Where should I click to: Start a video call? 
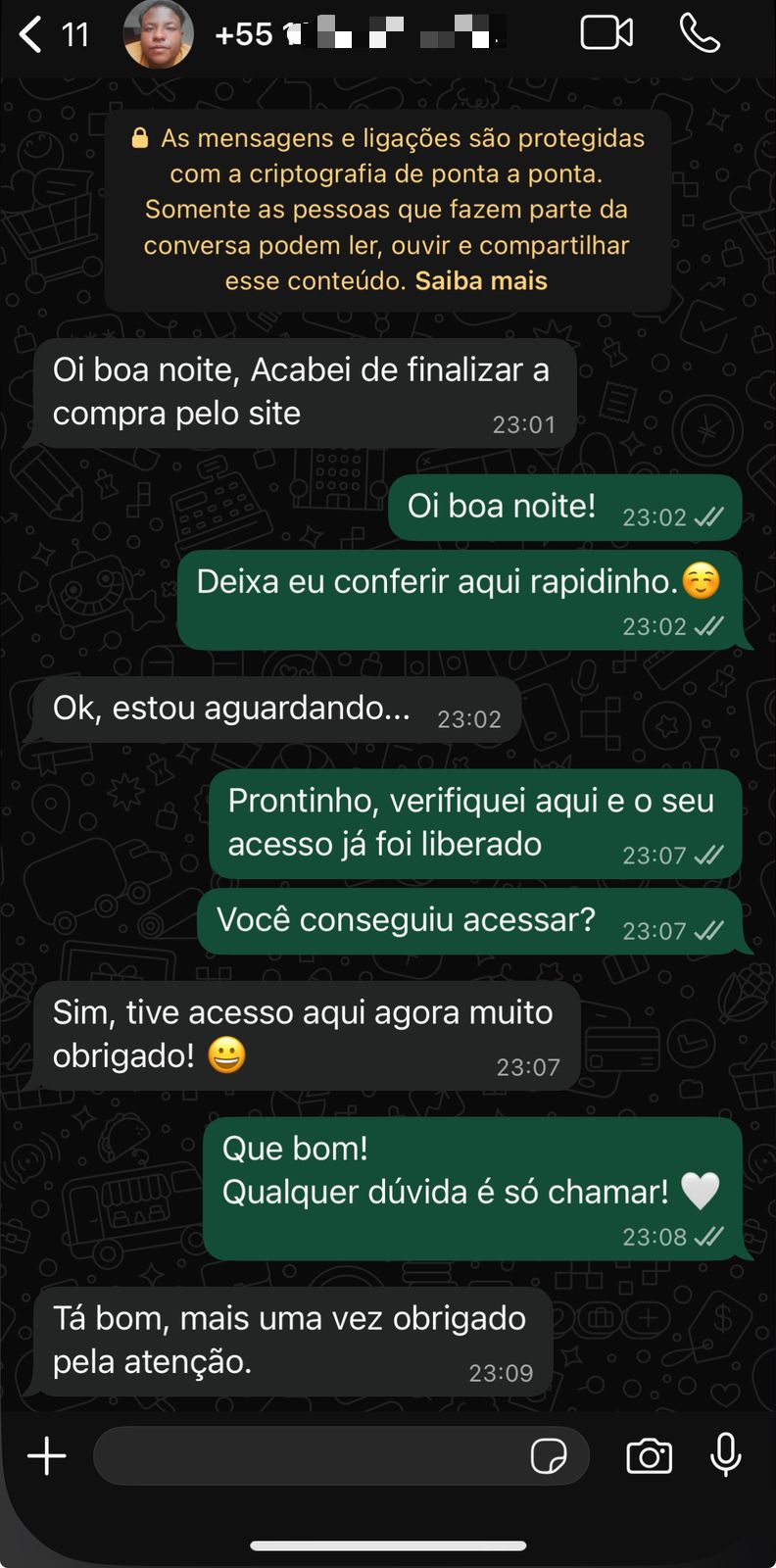(x=606, y=32)
